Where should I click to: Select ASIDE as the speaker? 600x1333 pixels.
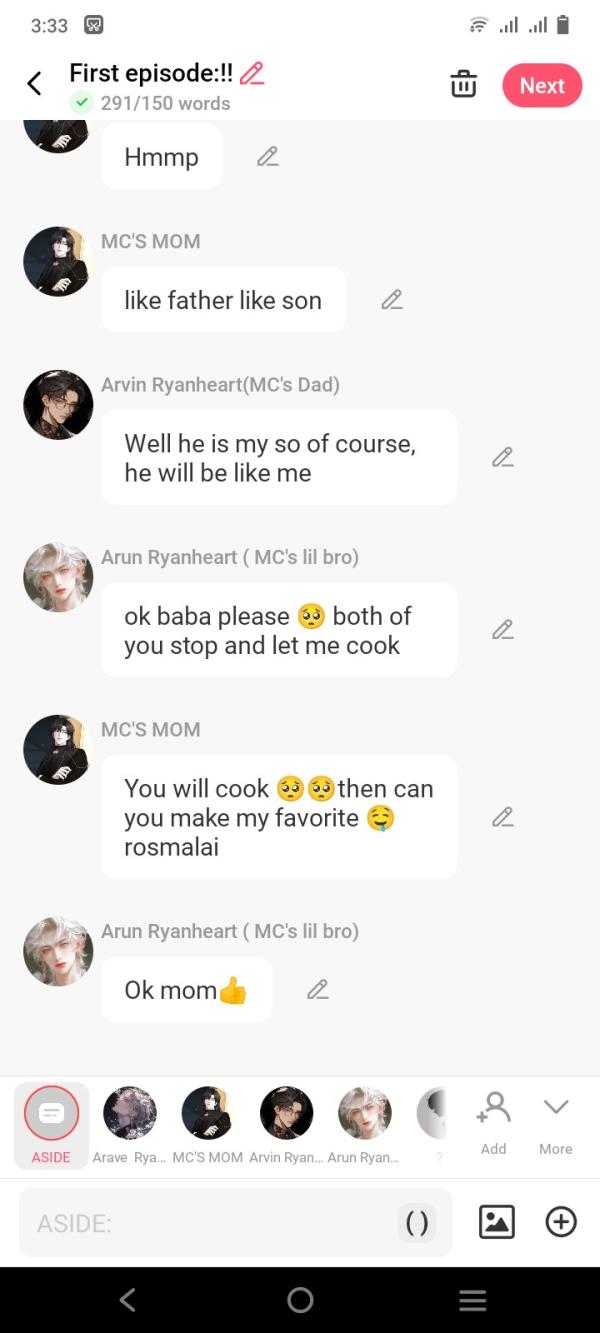click(x=51, y=1125)
